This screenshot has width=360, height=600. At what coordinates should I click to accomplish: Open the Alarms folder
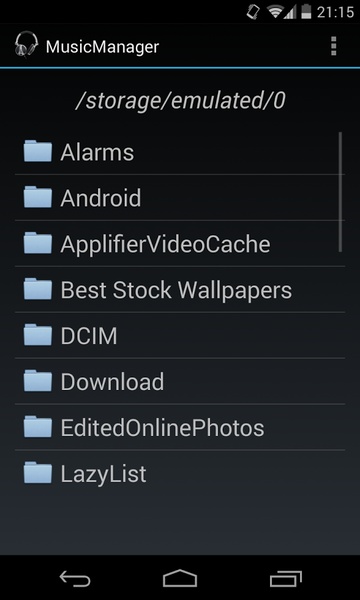point(180,152)
